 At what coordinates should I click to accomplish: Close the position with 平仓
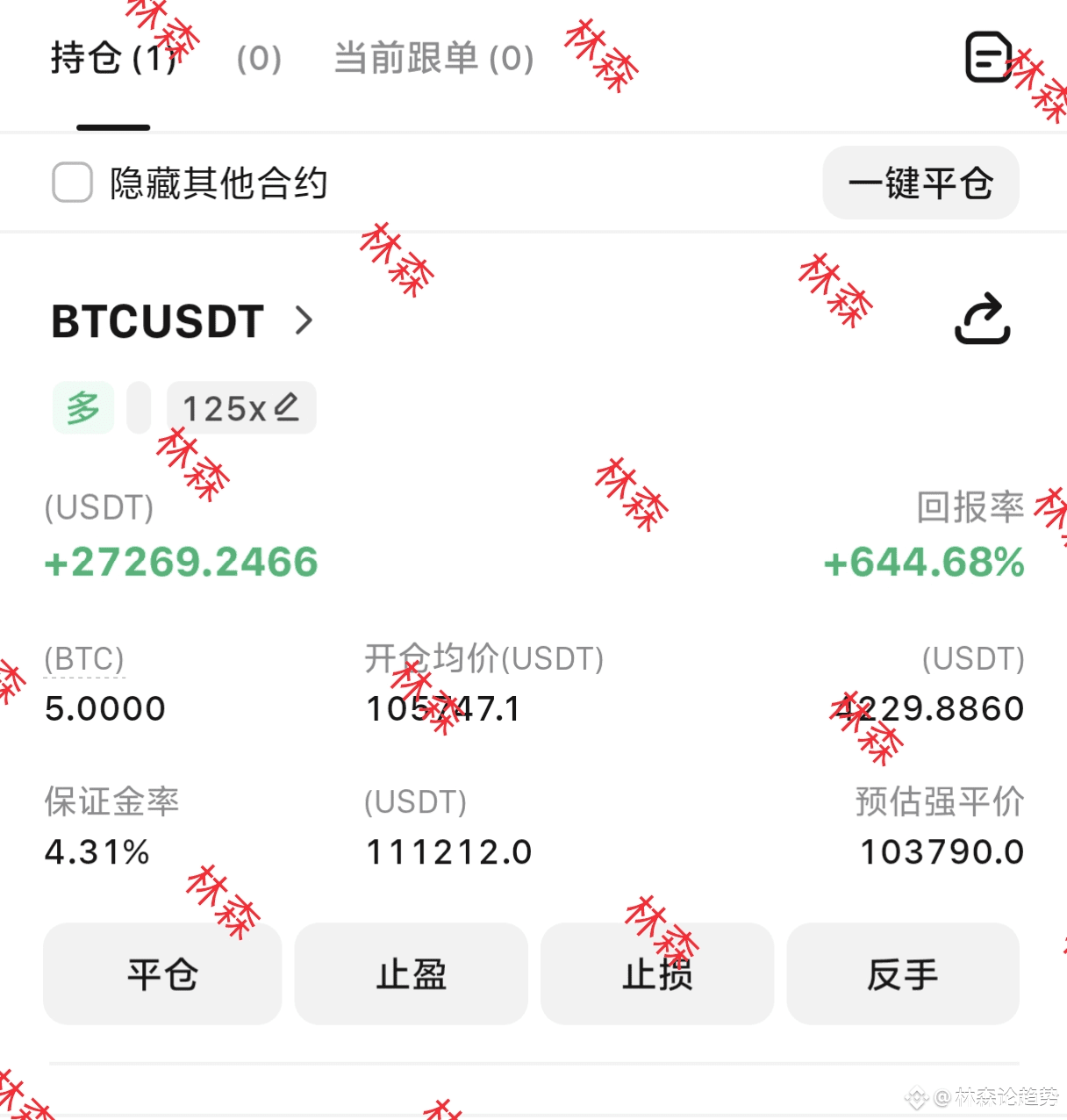pyautogui.click(x=162, y=973)
